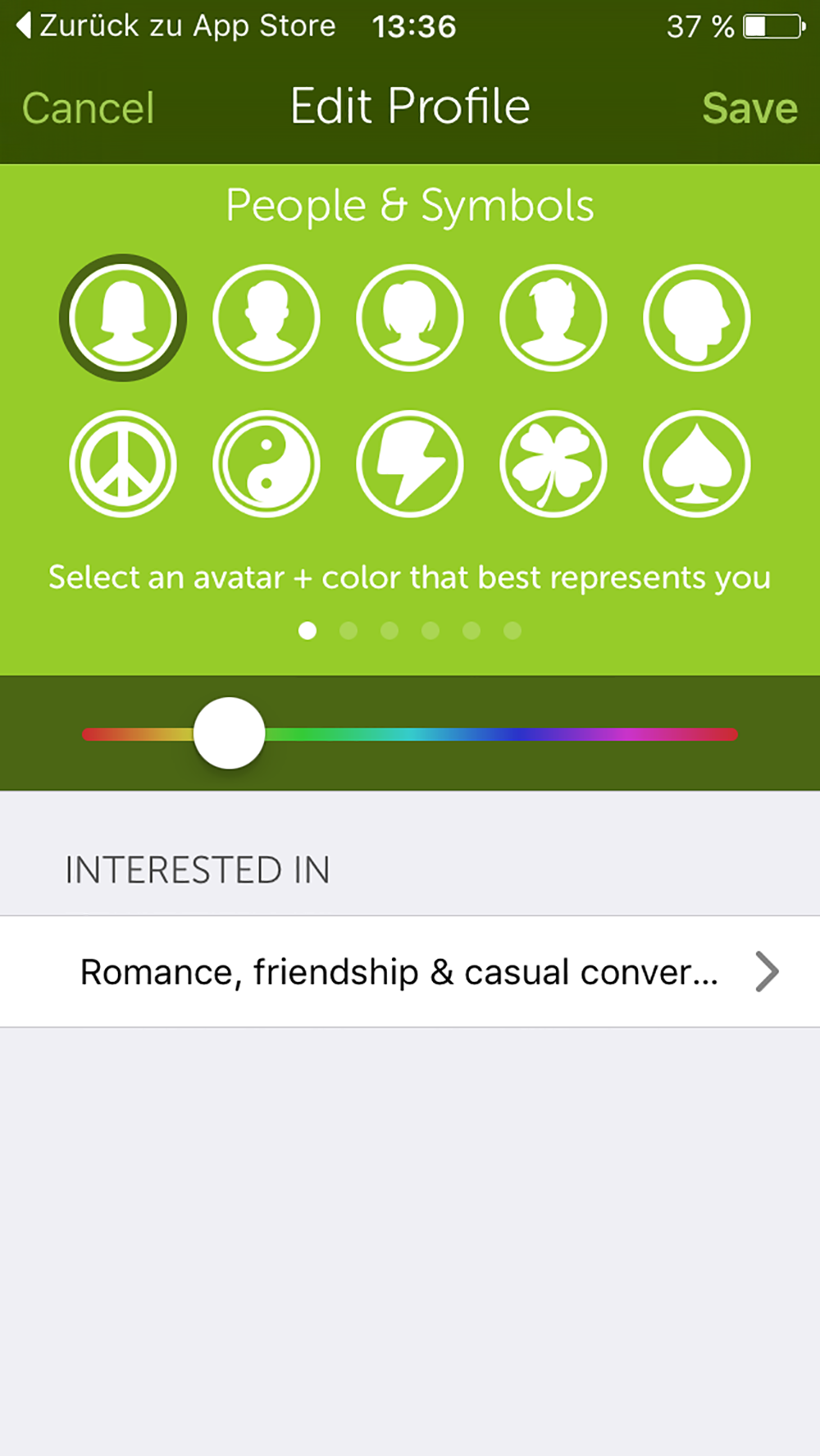Select the four-leaf clover avatar

coord(553,463)
